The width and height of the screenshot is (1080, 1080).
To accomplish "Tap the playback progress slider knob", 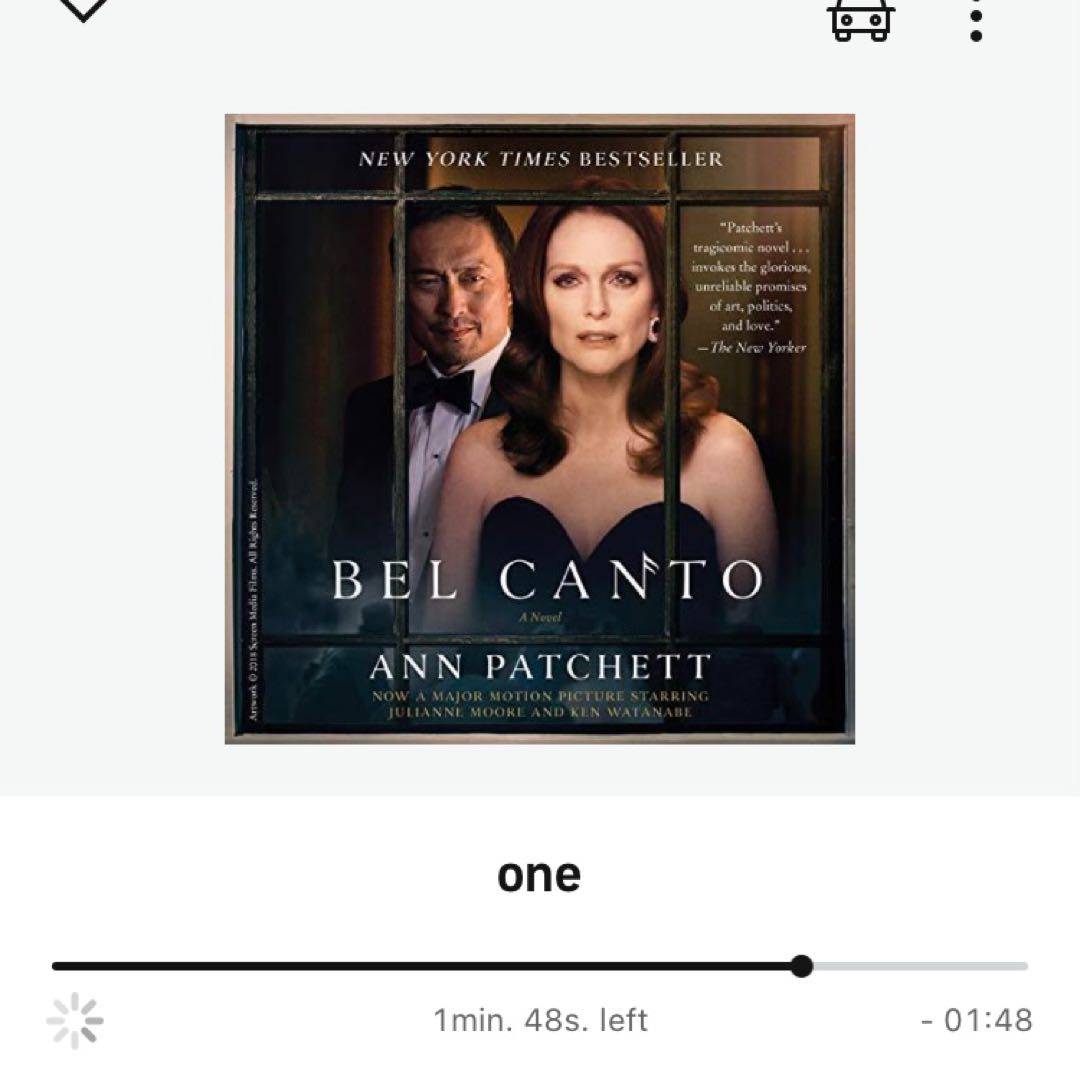I will tap(801, 966).
